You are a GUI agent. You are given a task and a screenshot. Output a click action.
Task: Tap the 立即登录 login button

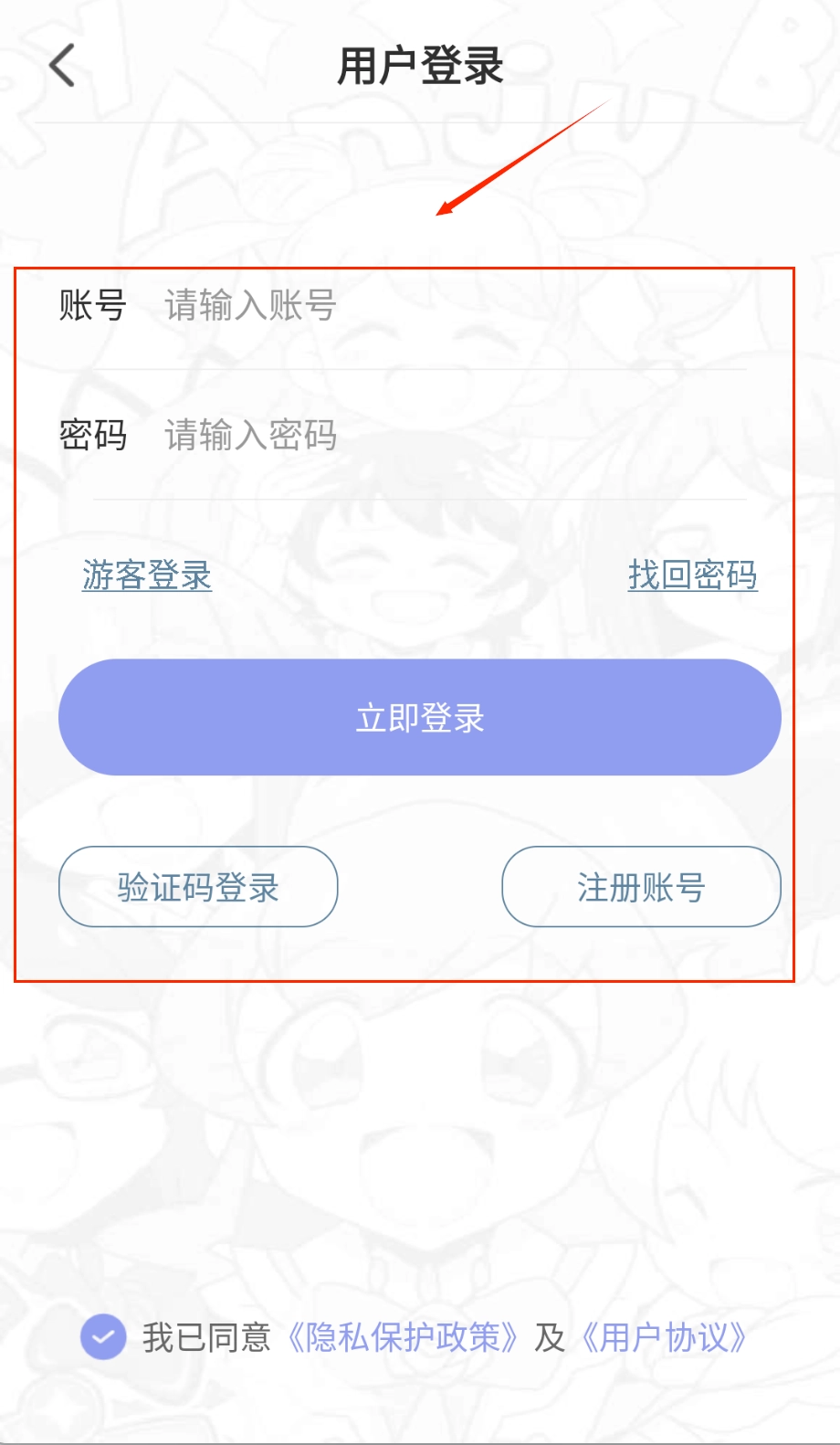pyautogui.click(x=420, y=718)
